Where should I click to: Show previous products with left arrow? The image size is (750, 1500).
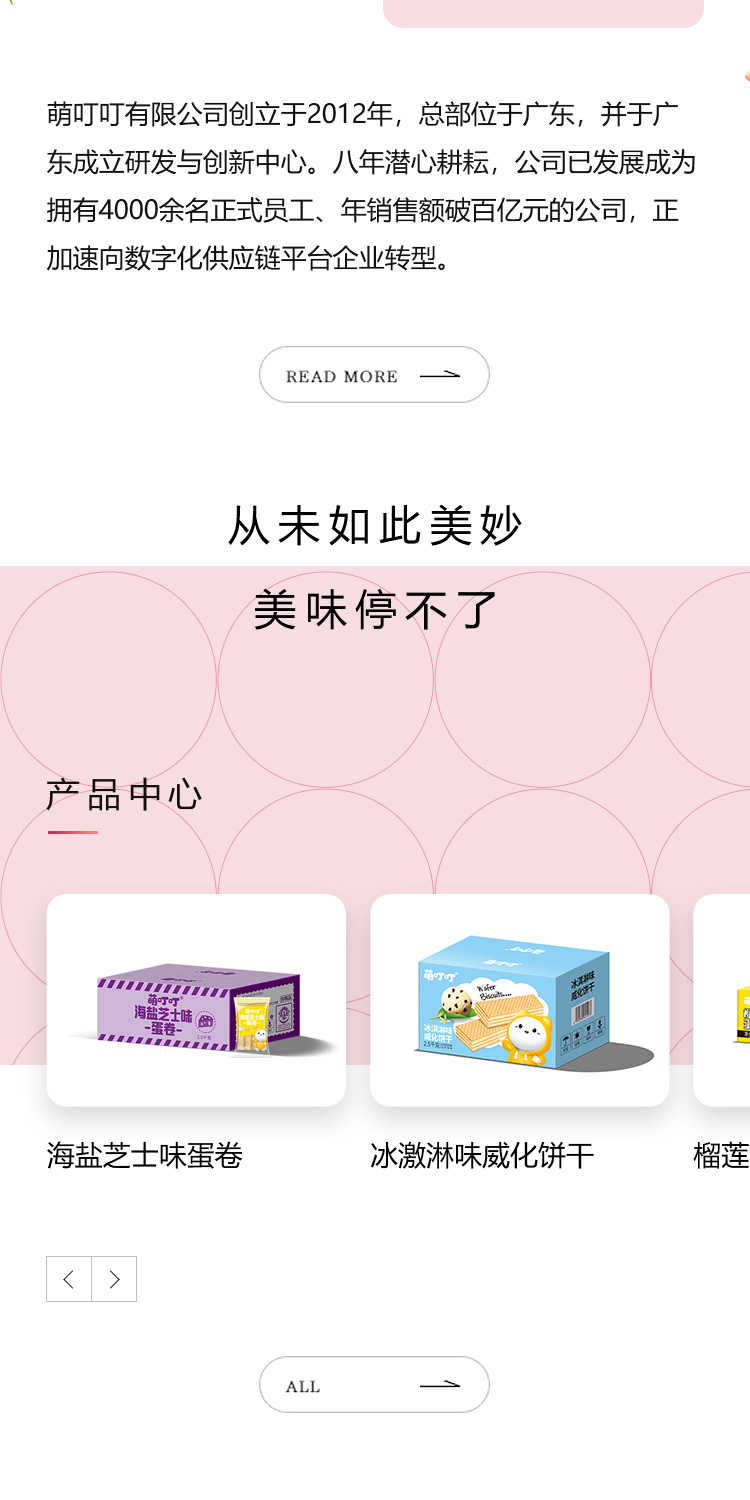69,1279
